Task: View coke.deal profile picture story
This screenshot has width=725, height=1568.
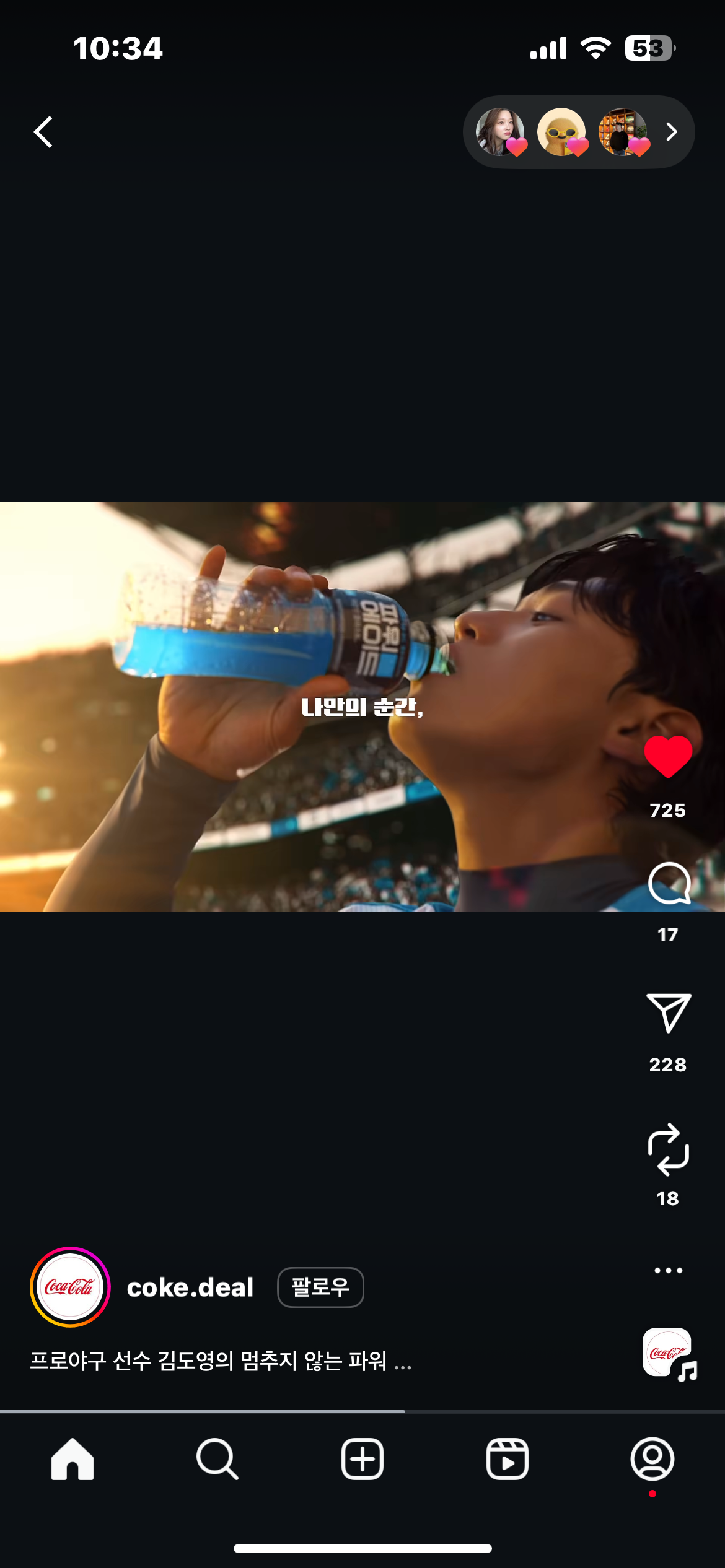Action: pyautogui.click(x=70, y=1287)
